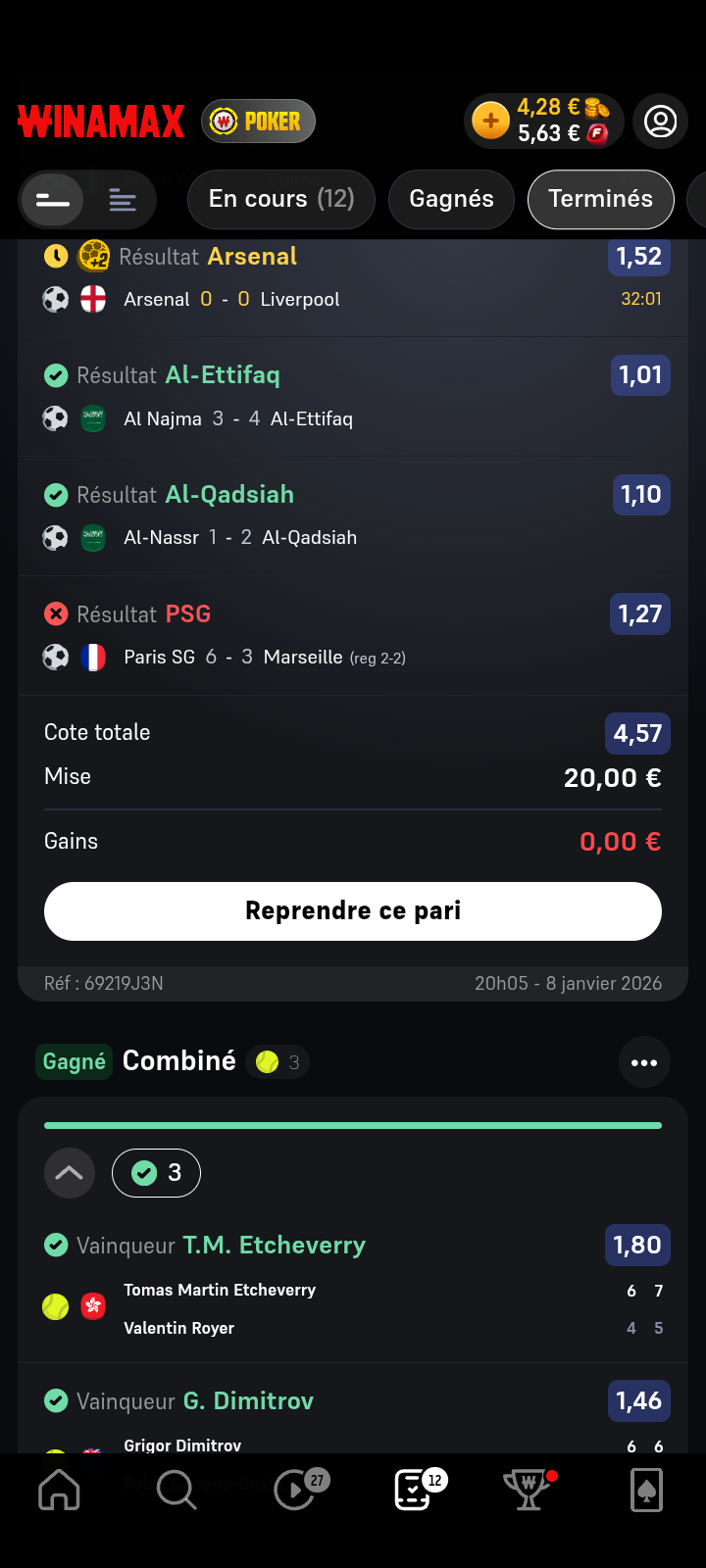
Task: Open the Winamax Poker section
Action: click(258, 122)
